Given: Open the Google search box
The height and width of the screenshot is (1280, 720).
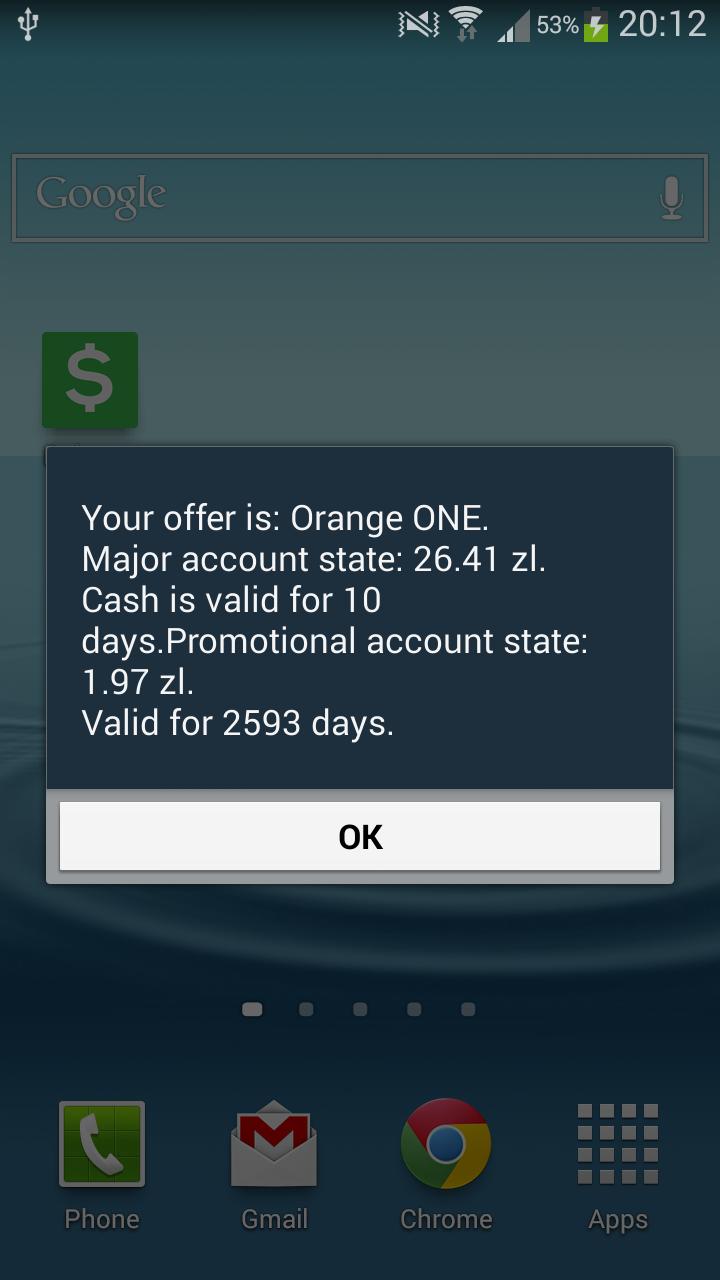Looking at the screenshot, I should pyautogui.click(x=330, y=197).
